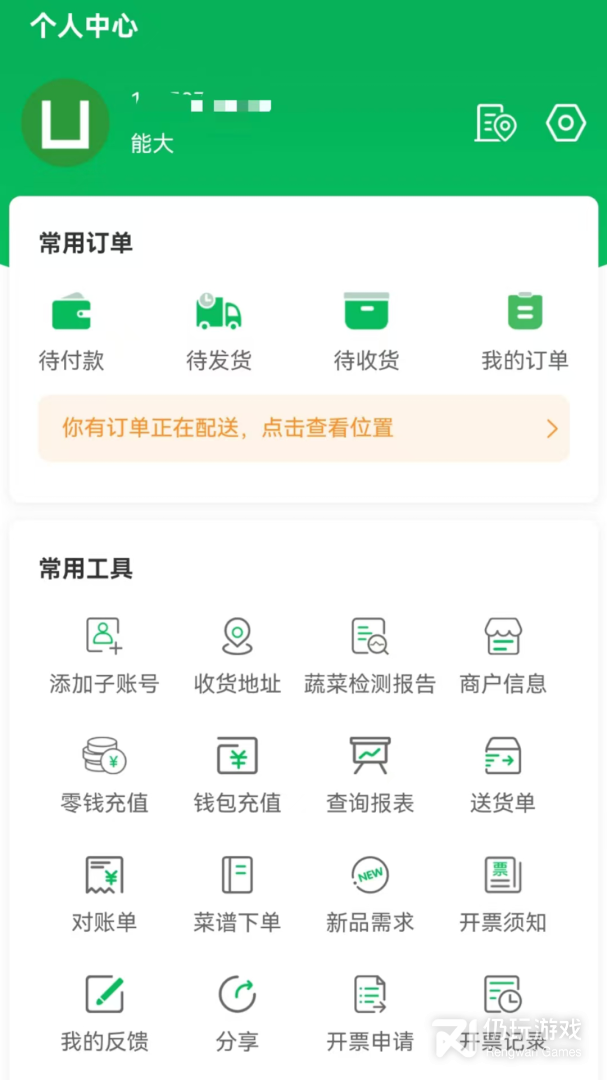The image size is (607, 1080).
Task: Open 蔬菜检测报告
Action: point(370,654)
